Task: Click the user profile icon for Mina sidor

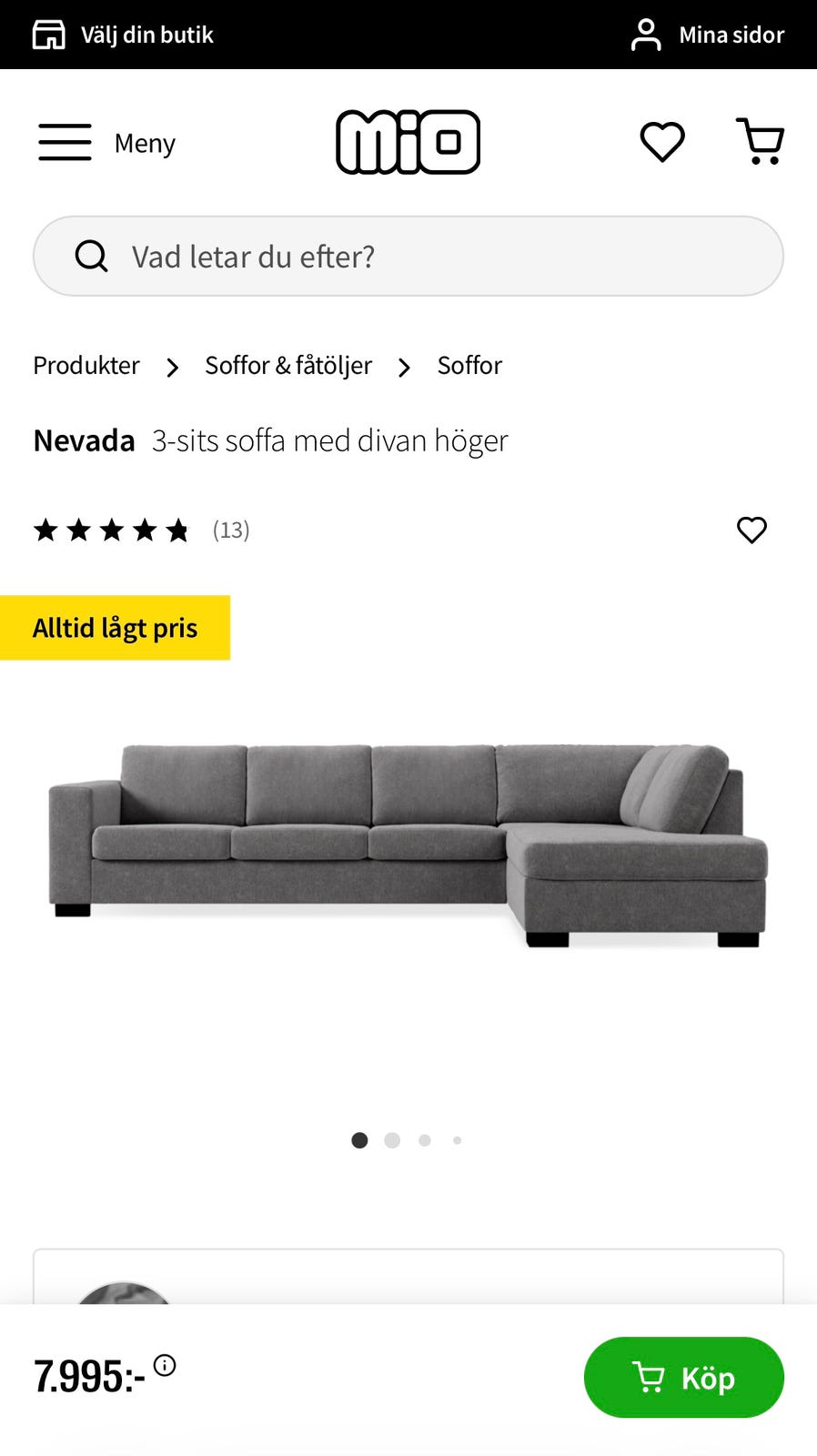Action: tap(645, 34)
